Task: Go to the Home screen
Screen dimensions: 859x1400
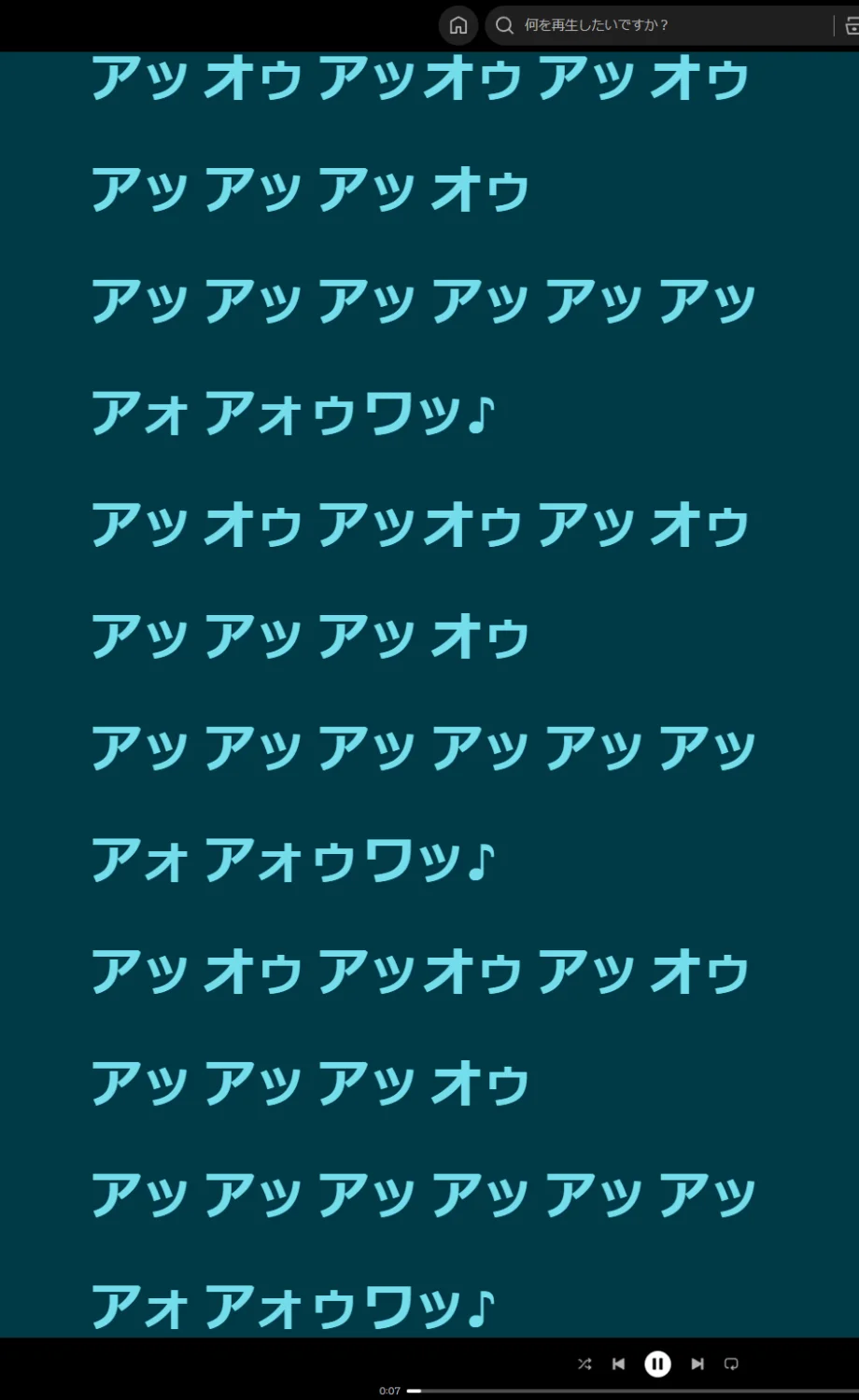Action: point(458,25)
